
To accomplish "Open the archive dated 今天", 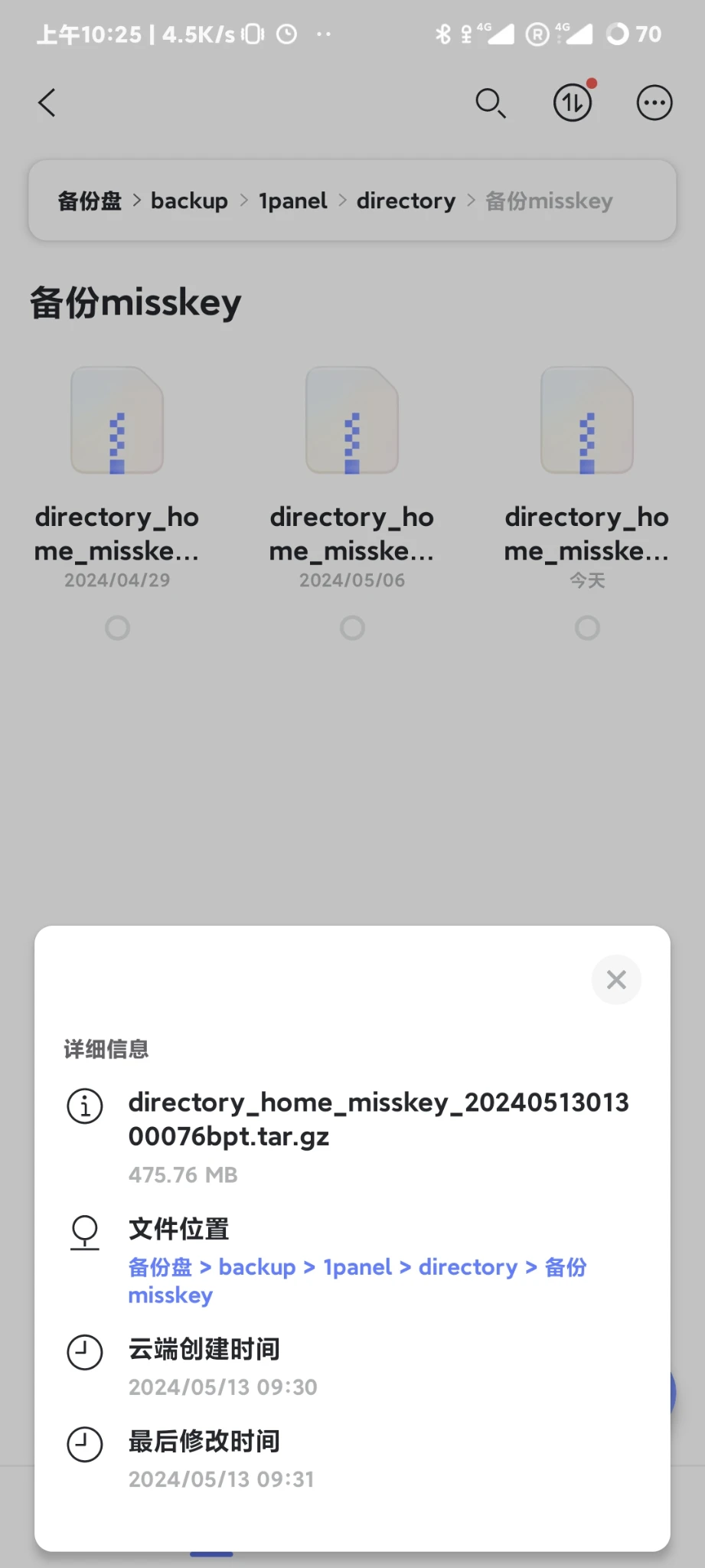I will click(587, 421).
